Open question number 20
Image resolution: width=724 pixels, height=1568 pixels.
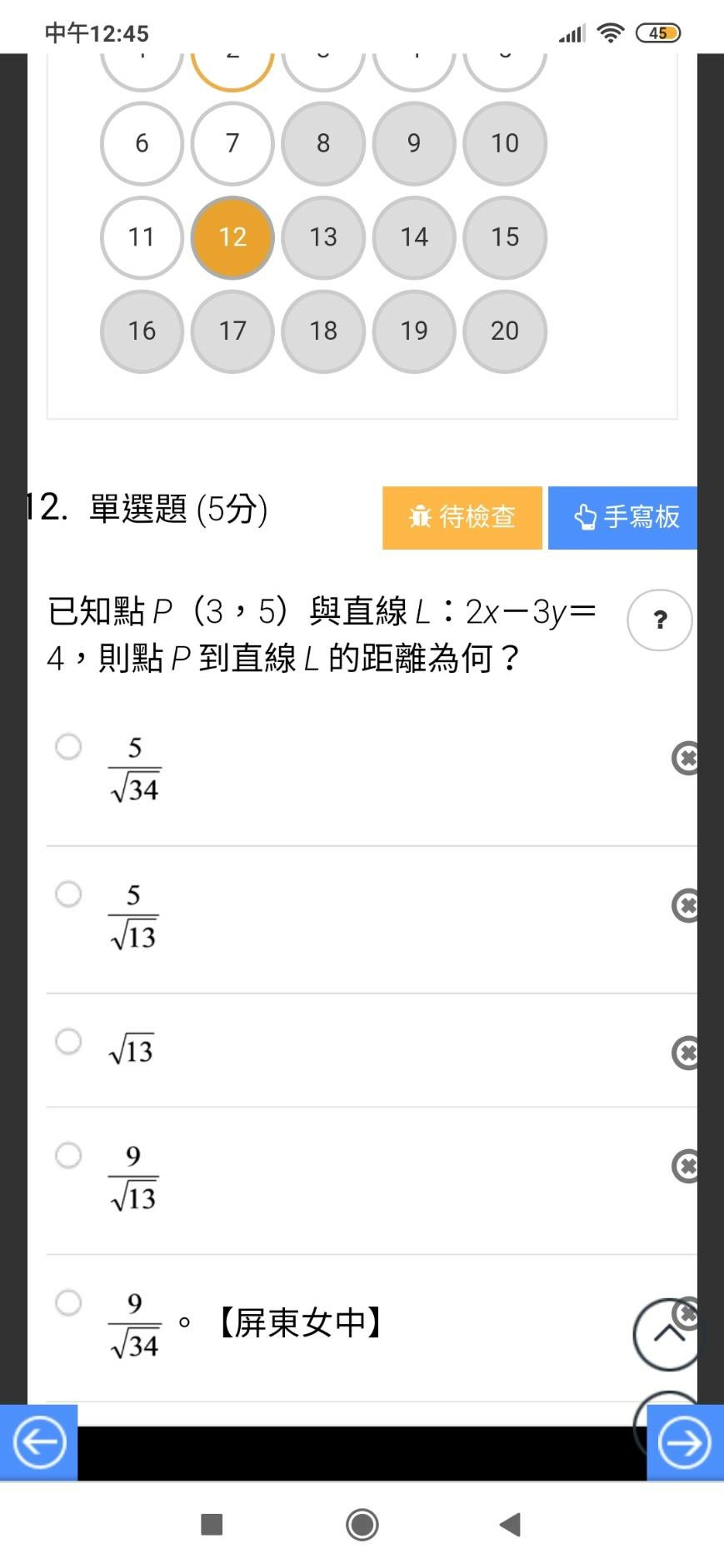505,331
